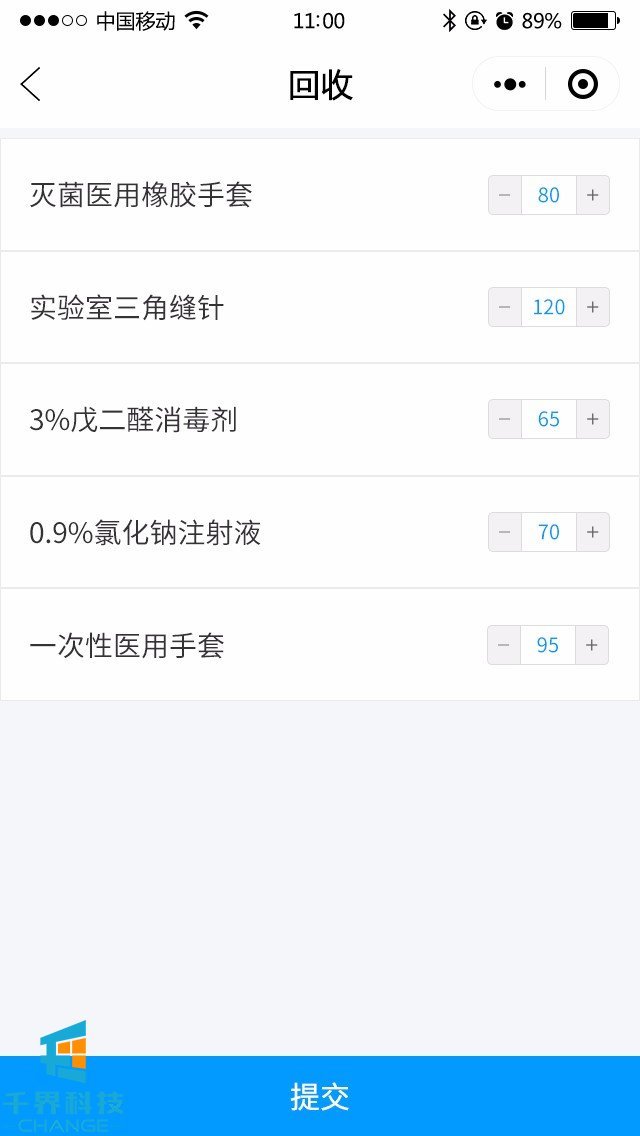Submit the recycling form with 提交

tap(320, 1096)
